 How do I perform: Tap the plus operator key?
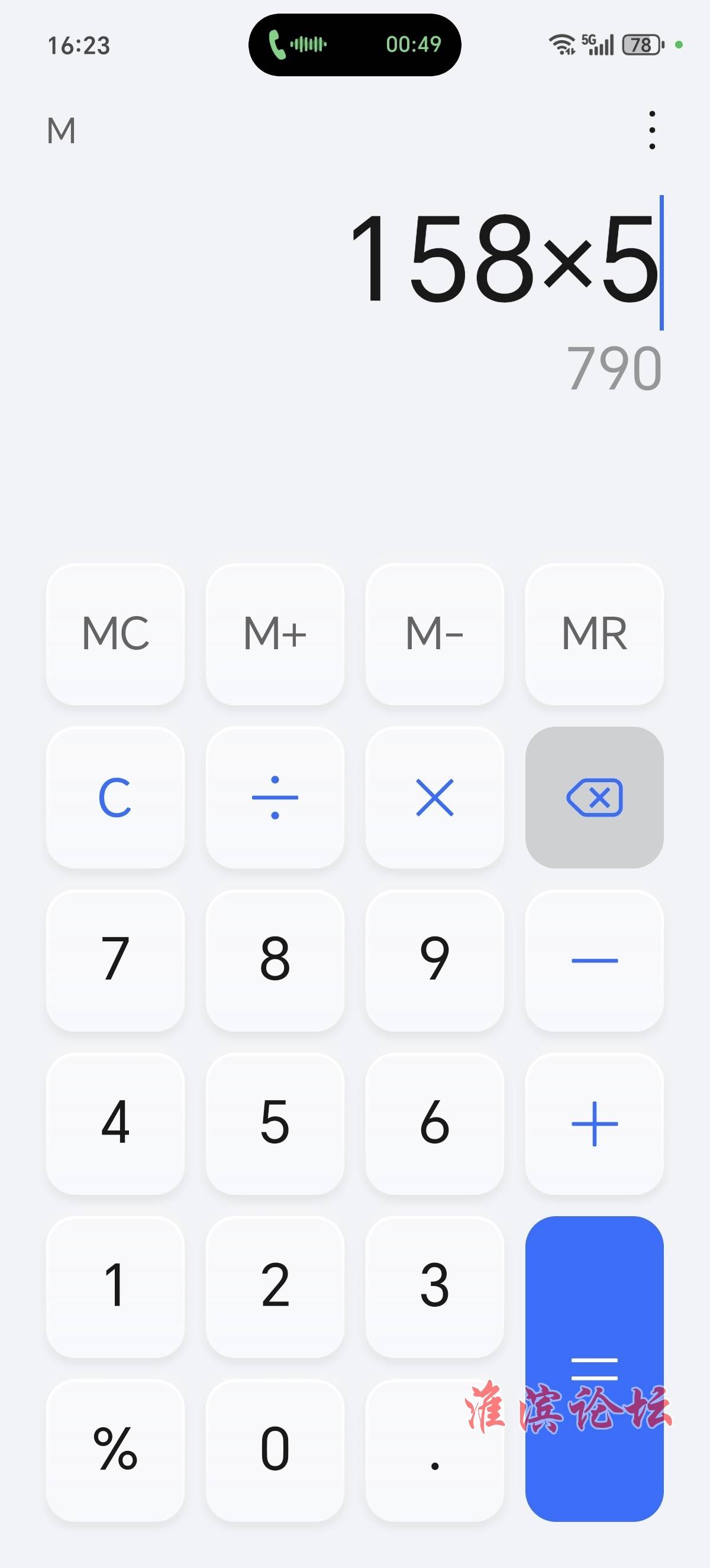[594, 1123]
